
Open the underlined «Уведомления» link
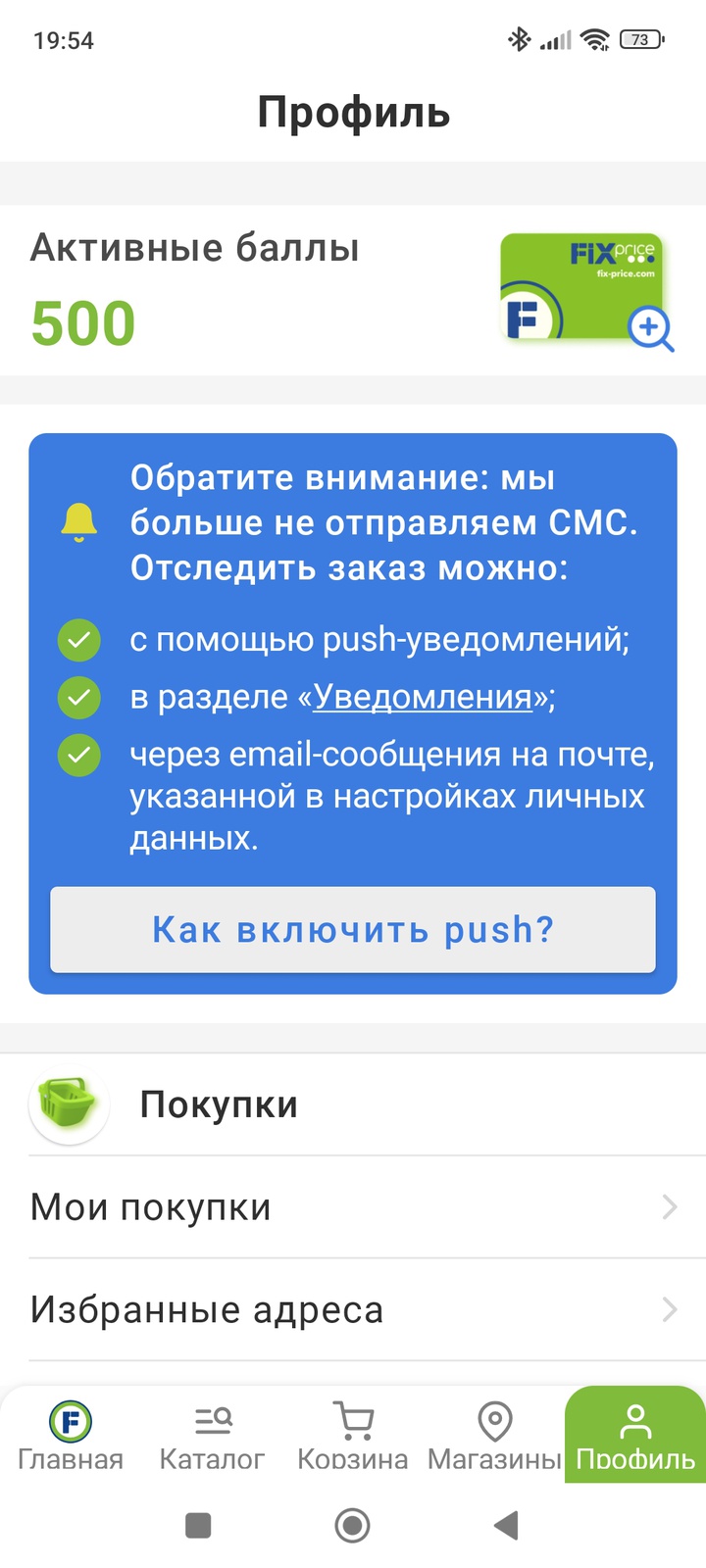pos(423,697)
